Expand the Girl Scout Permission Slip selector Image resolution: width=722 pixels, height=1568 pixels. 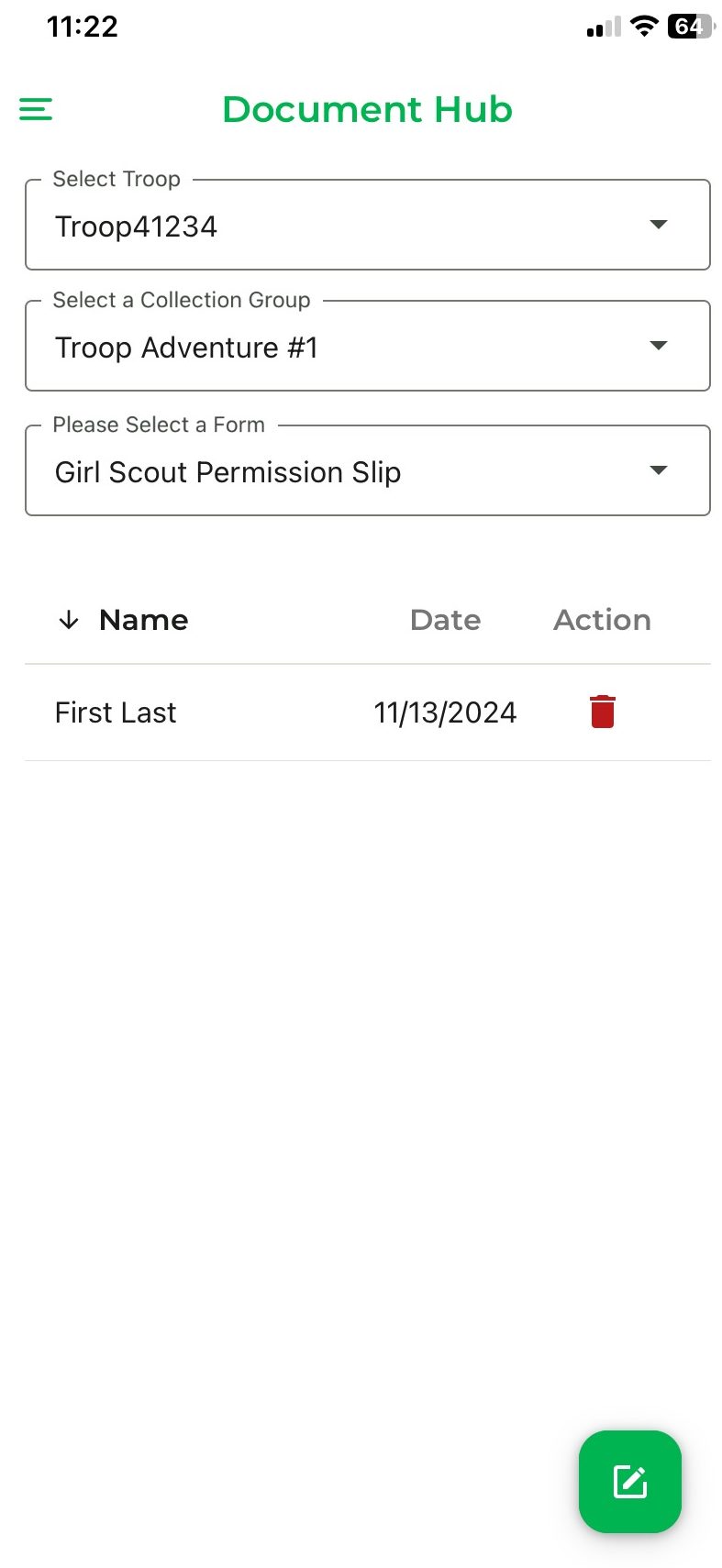[658, 469]
